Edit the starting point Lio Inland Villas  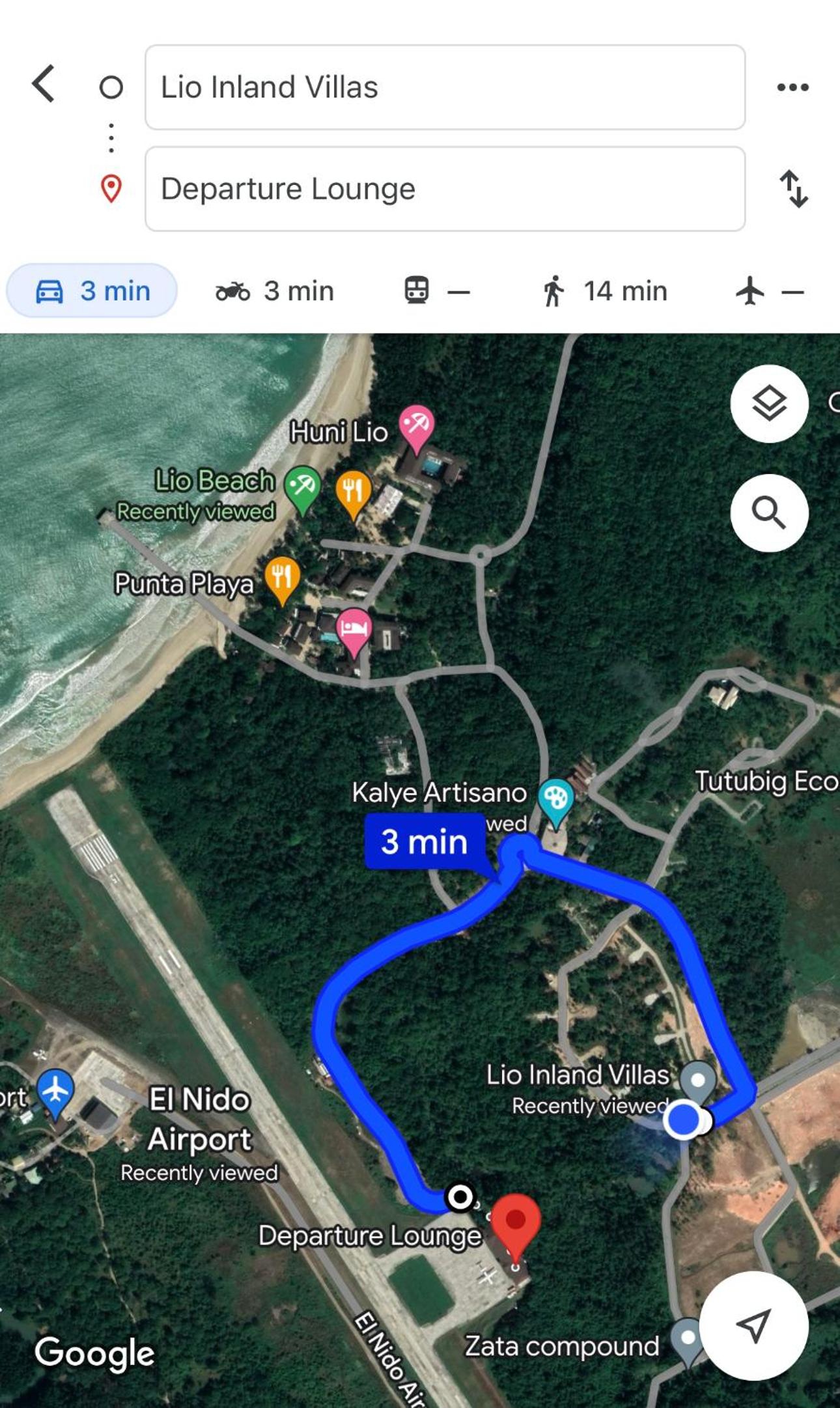[445, 87]
